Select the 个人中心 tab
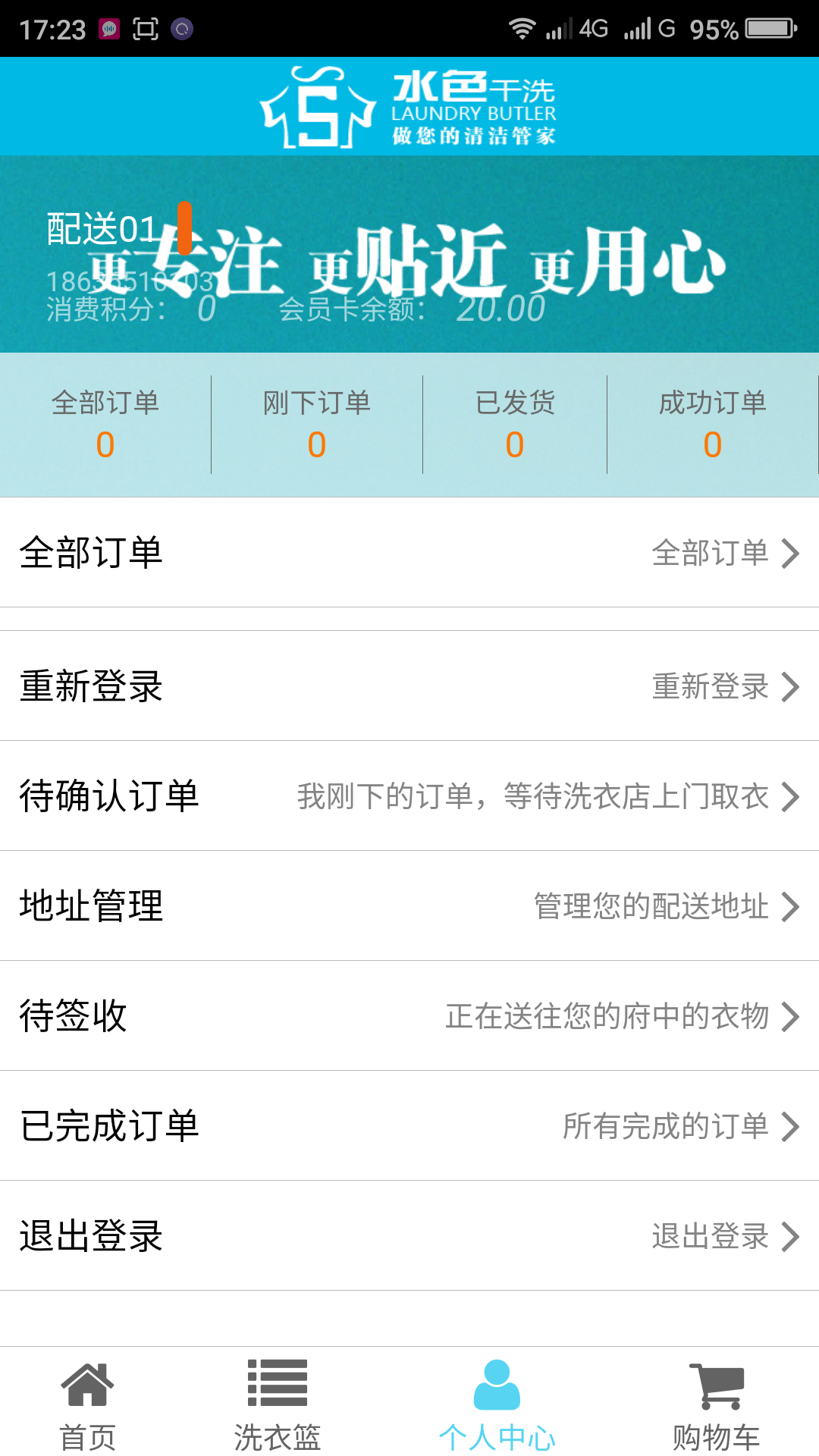Image resolution: width=819 pixels, height=1456 pixels. pos(497,1404)
